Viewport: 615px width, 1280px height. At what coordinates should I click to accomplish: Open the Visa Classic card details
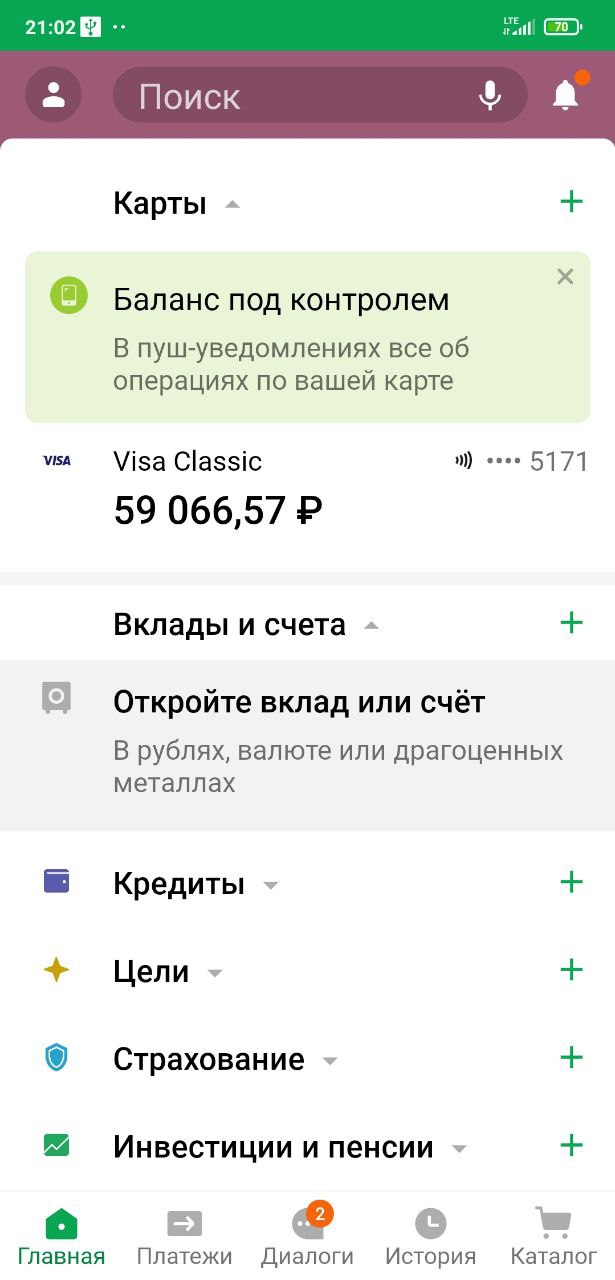307,490
